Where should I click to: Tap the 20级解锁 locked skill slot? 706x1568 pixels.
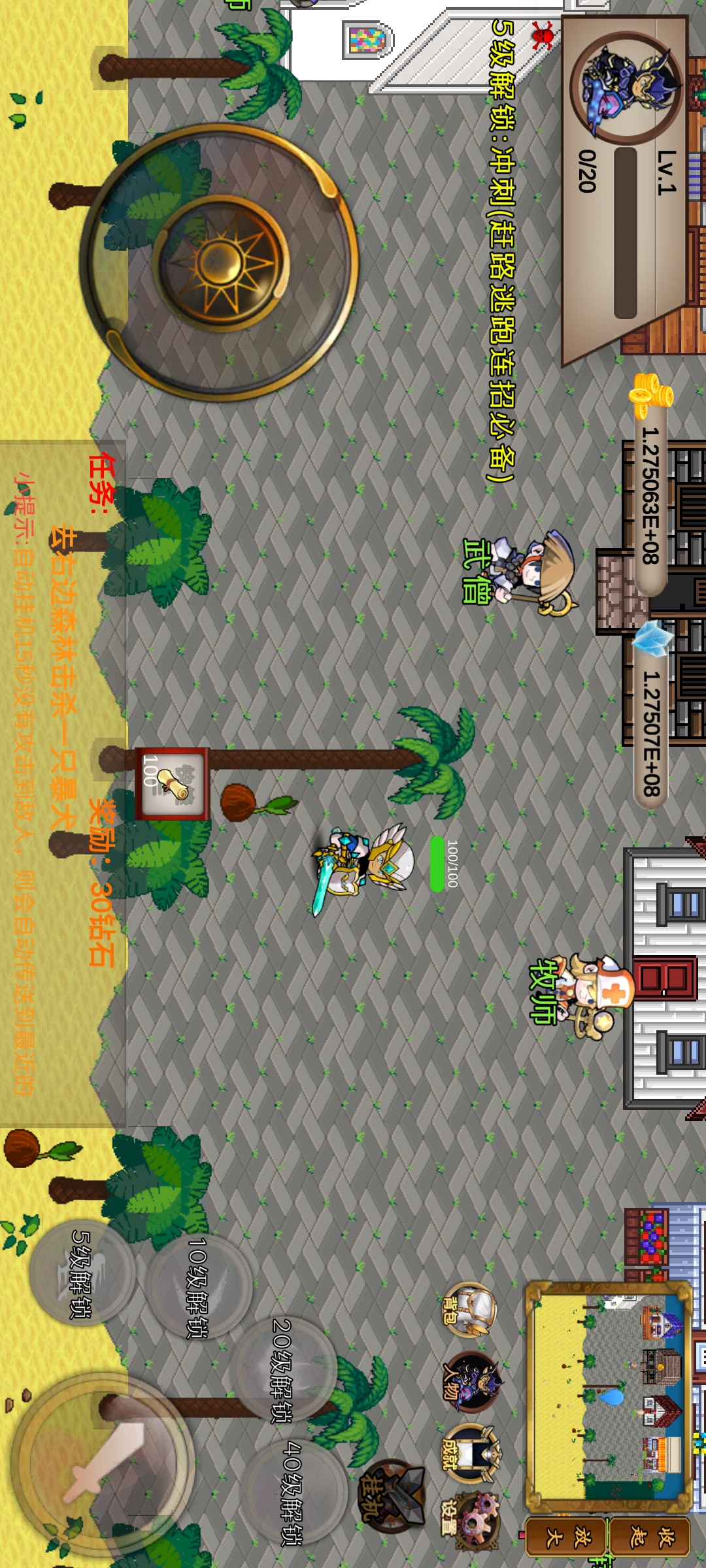coord(283,1369)
